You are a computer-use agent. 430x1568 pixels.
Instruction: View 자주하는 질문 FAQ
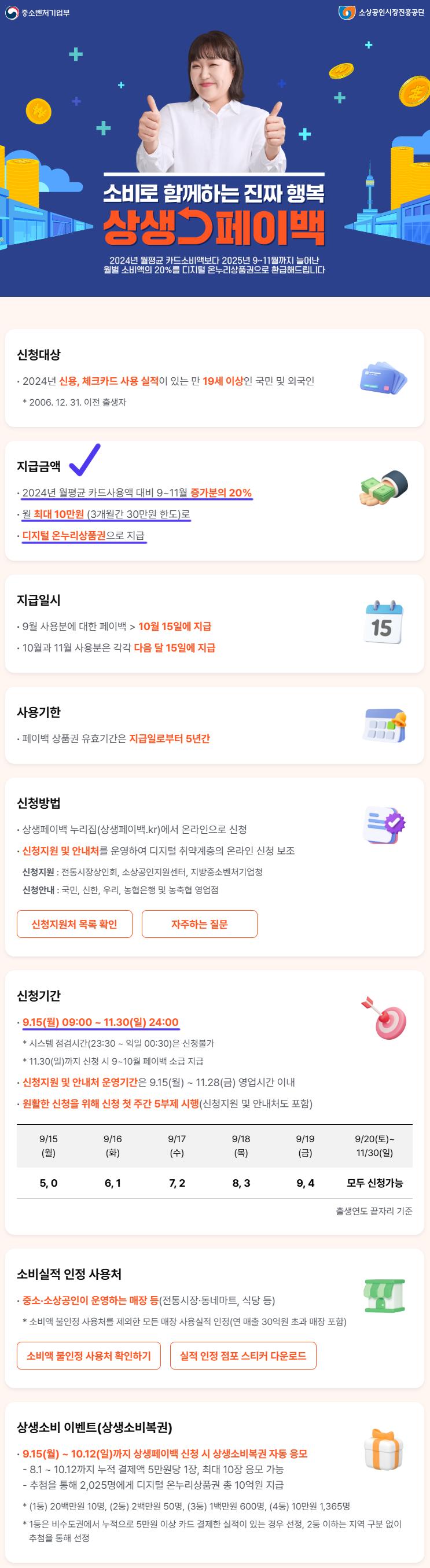click(199, 924)
